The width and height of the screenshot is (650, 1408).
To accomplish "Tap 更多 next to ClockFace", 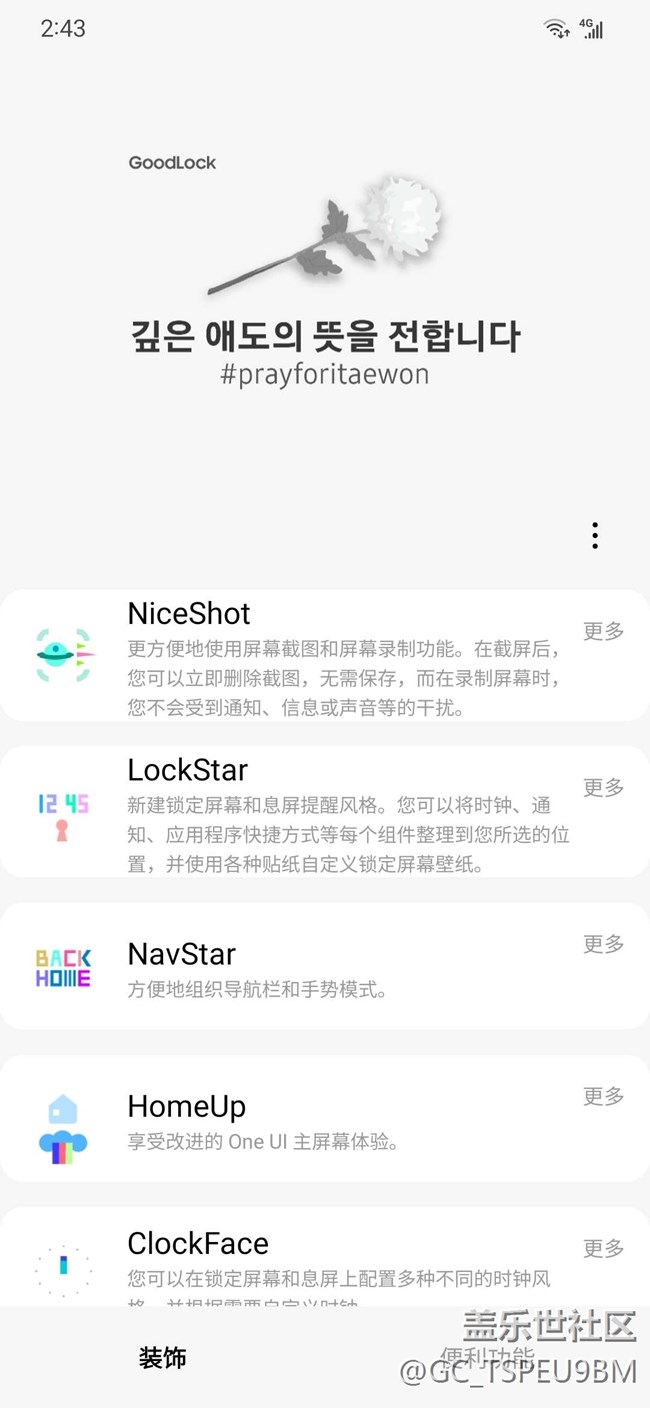I will tap(604, 1248).
